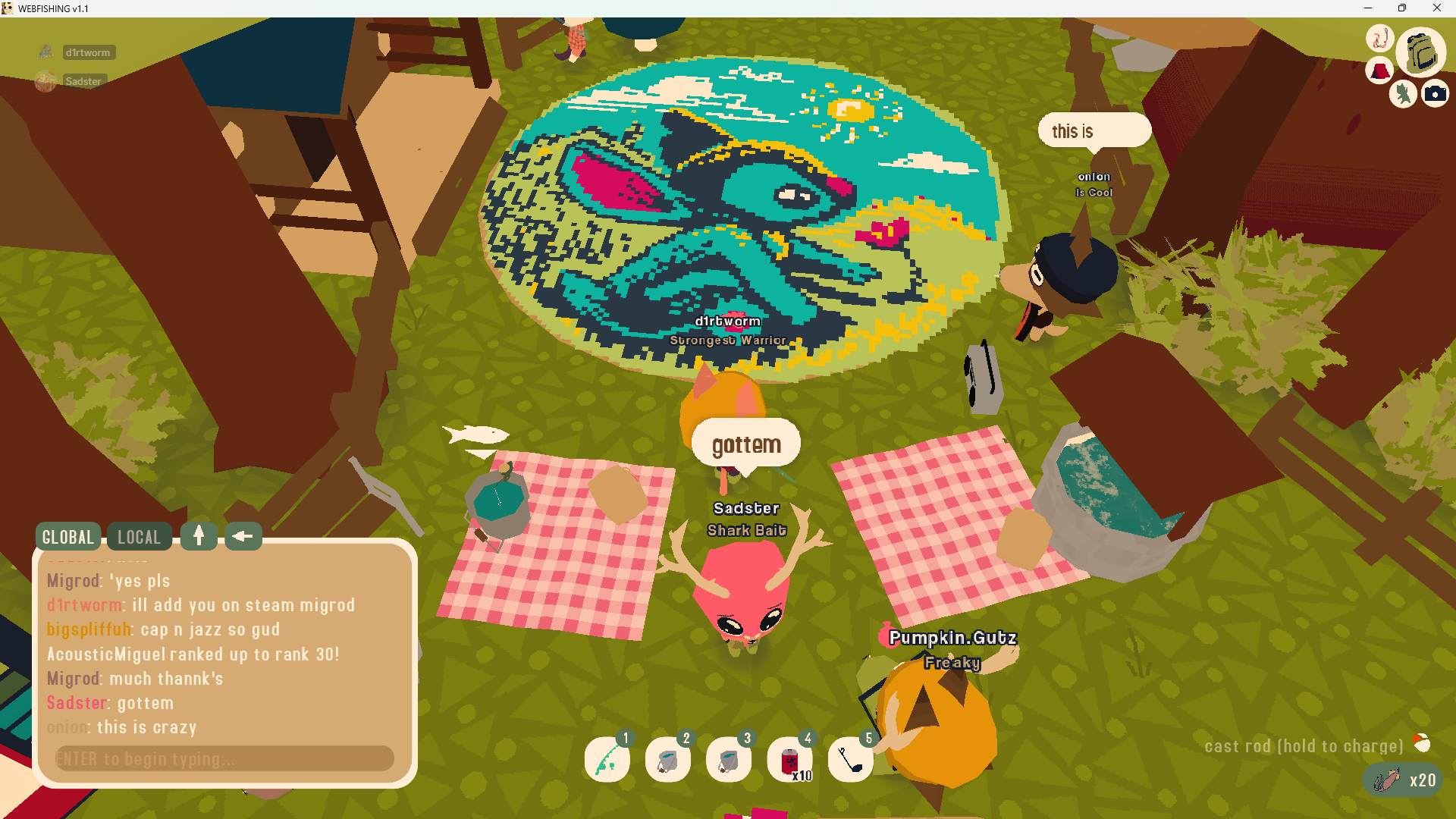Tap the up arrow chat button
1456x819 pixels.
(199, 536)
